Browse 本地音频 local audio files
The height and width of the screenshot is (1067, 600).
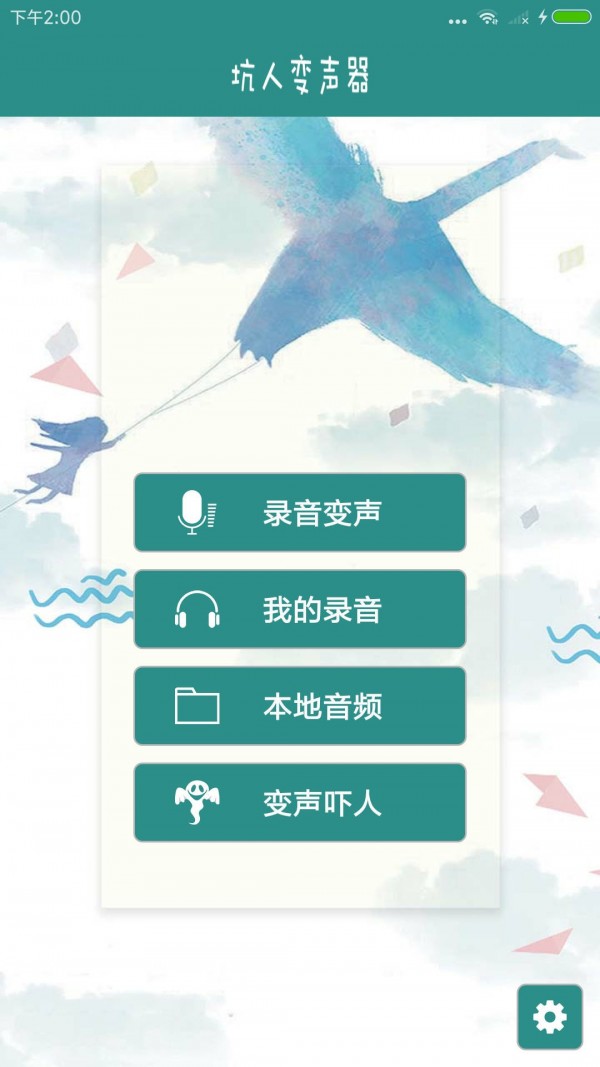click(300, 706)
